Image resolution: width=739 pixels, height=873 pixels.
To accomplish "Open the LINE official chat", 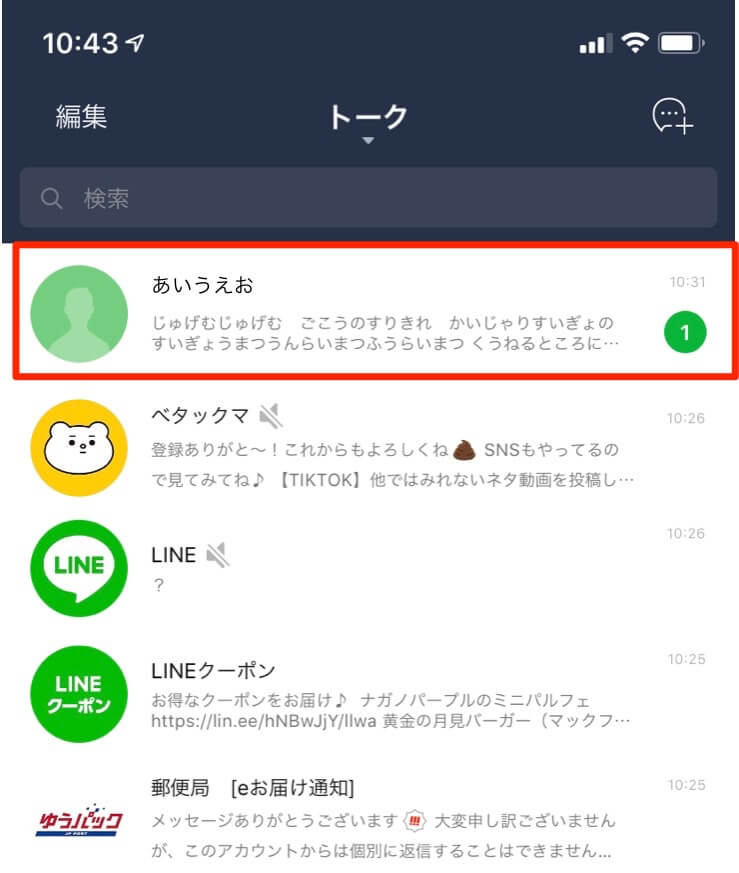I will click(380, 568).
